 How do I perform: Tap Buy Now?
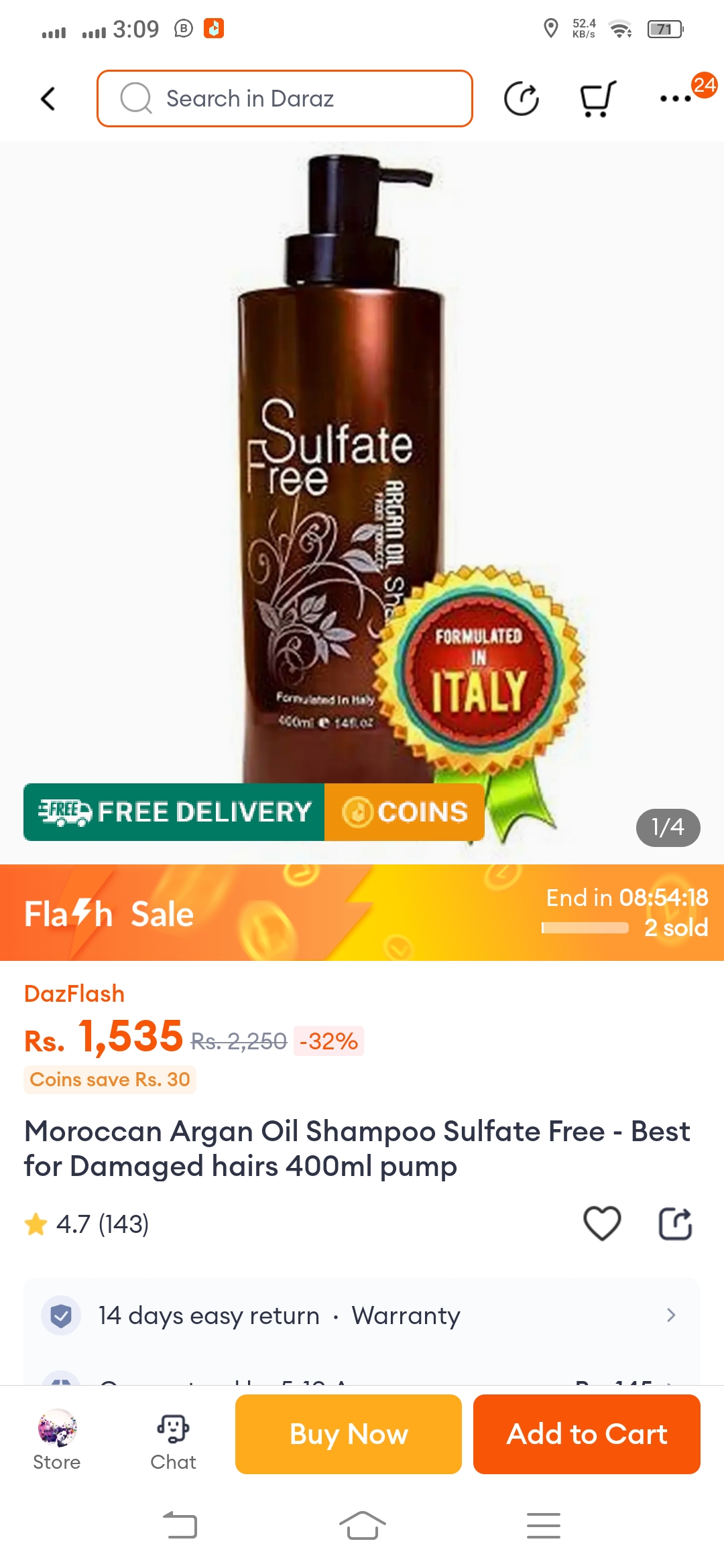349,1434
